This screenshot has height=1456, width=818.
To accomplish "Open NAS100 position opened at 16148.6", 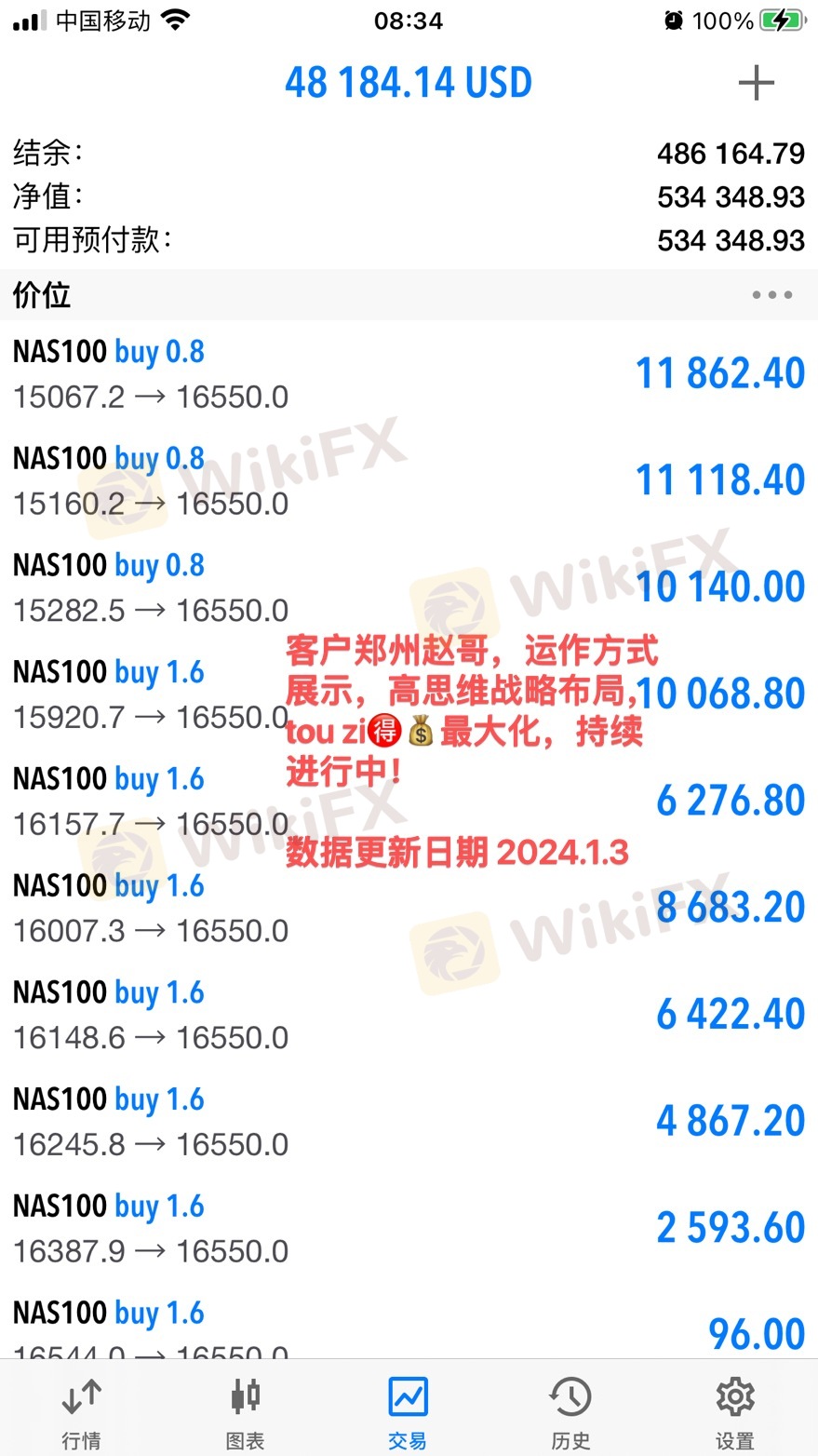I will click(x=409, y=1016).
